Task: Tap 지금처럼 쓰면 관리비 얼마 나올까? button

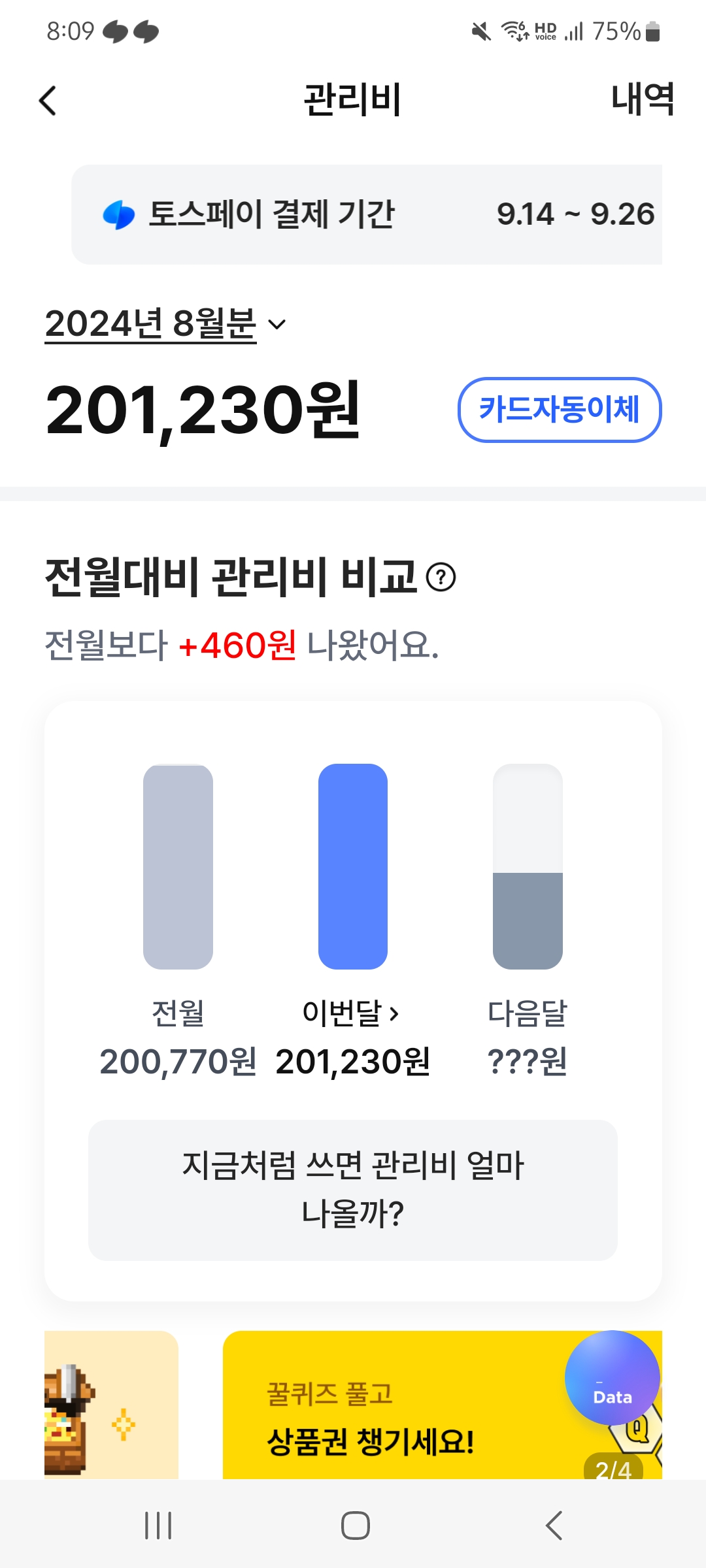Action: [353, 1190]
